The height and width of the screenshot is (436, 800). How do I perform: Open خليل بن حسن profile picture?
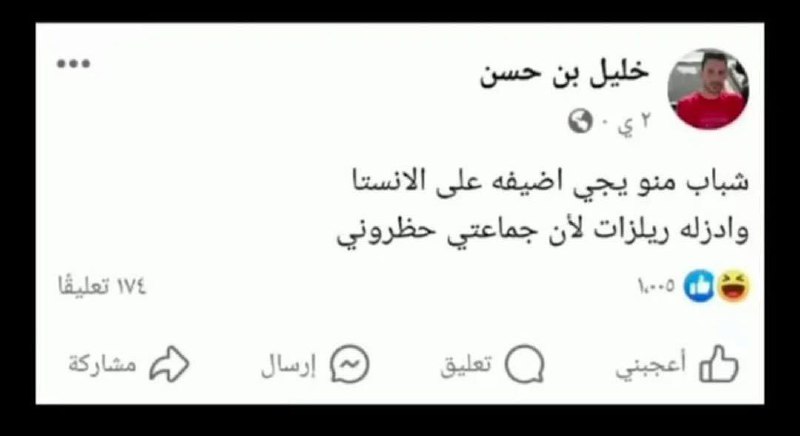(x=707, y=88)
